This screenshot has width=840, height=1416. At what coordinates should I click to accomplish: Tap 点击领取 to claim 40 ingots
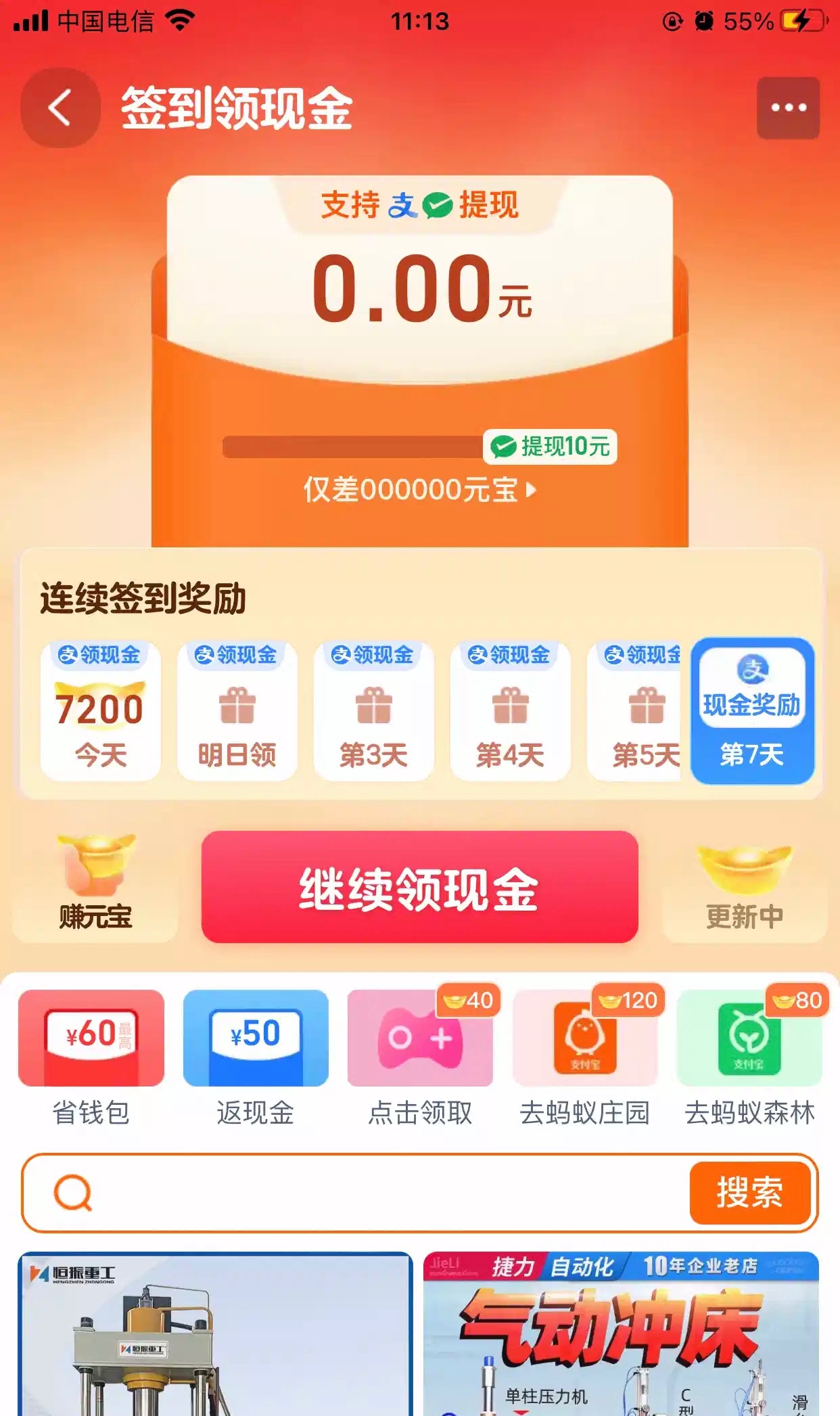click(x=420, y=1057)
